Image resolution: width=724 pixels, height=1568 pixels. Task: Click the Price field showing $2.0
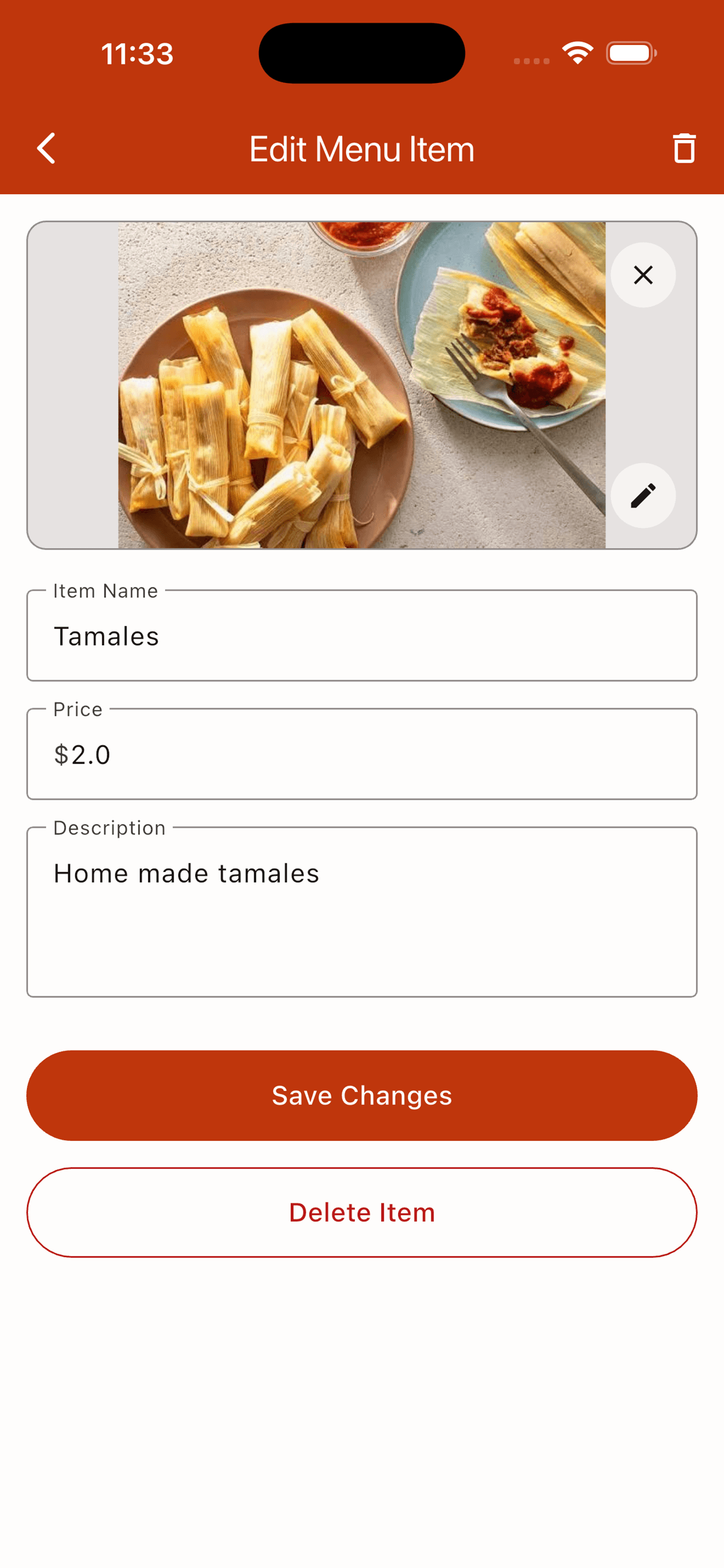361,754
